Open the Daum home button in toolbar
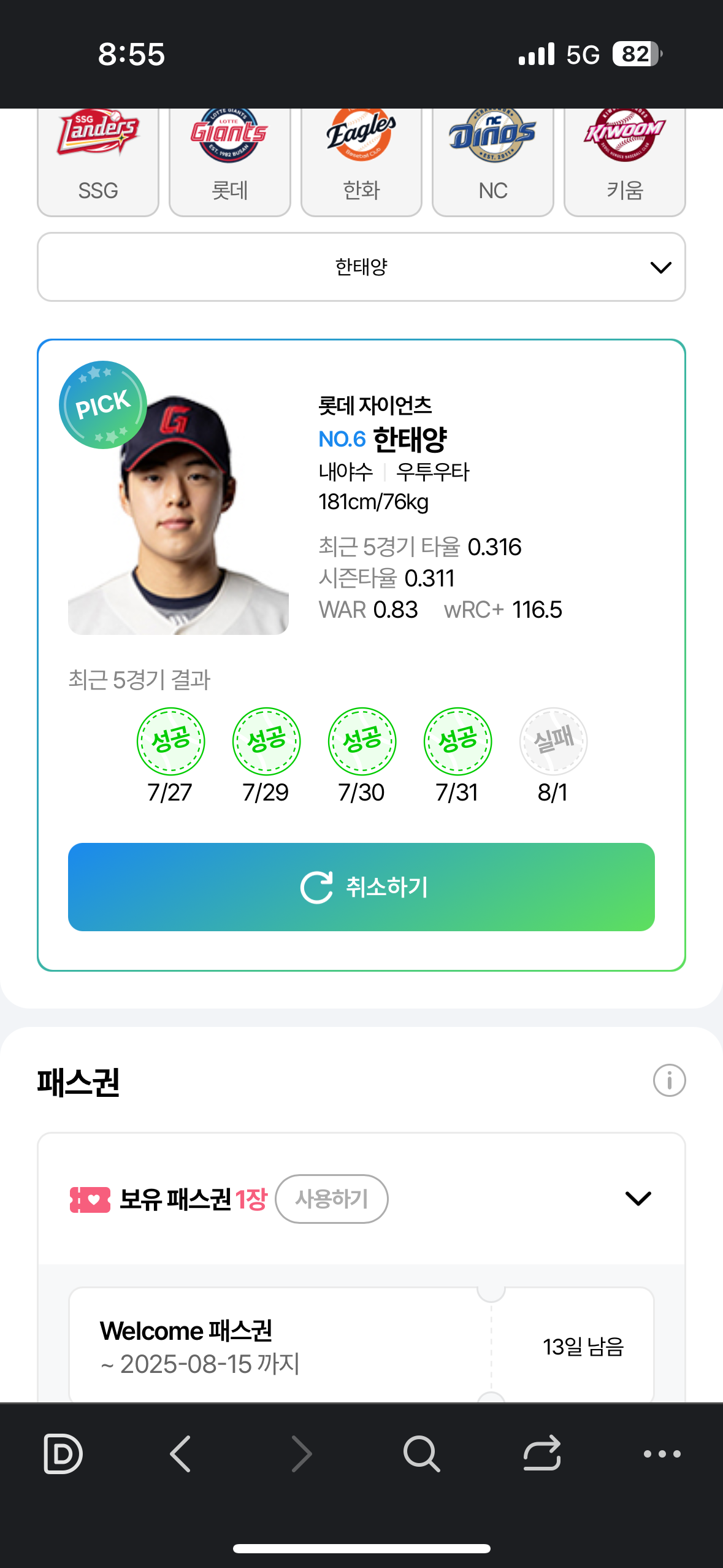723x1568 pixels. [x=63, y=1453]
